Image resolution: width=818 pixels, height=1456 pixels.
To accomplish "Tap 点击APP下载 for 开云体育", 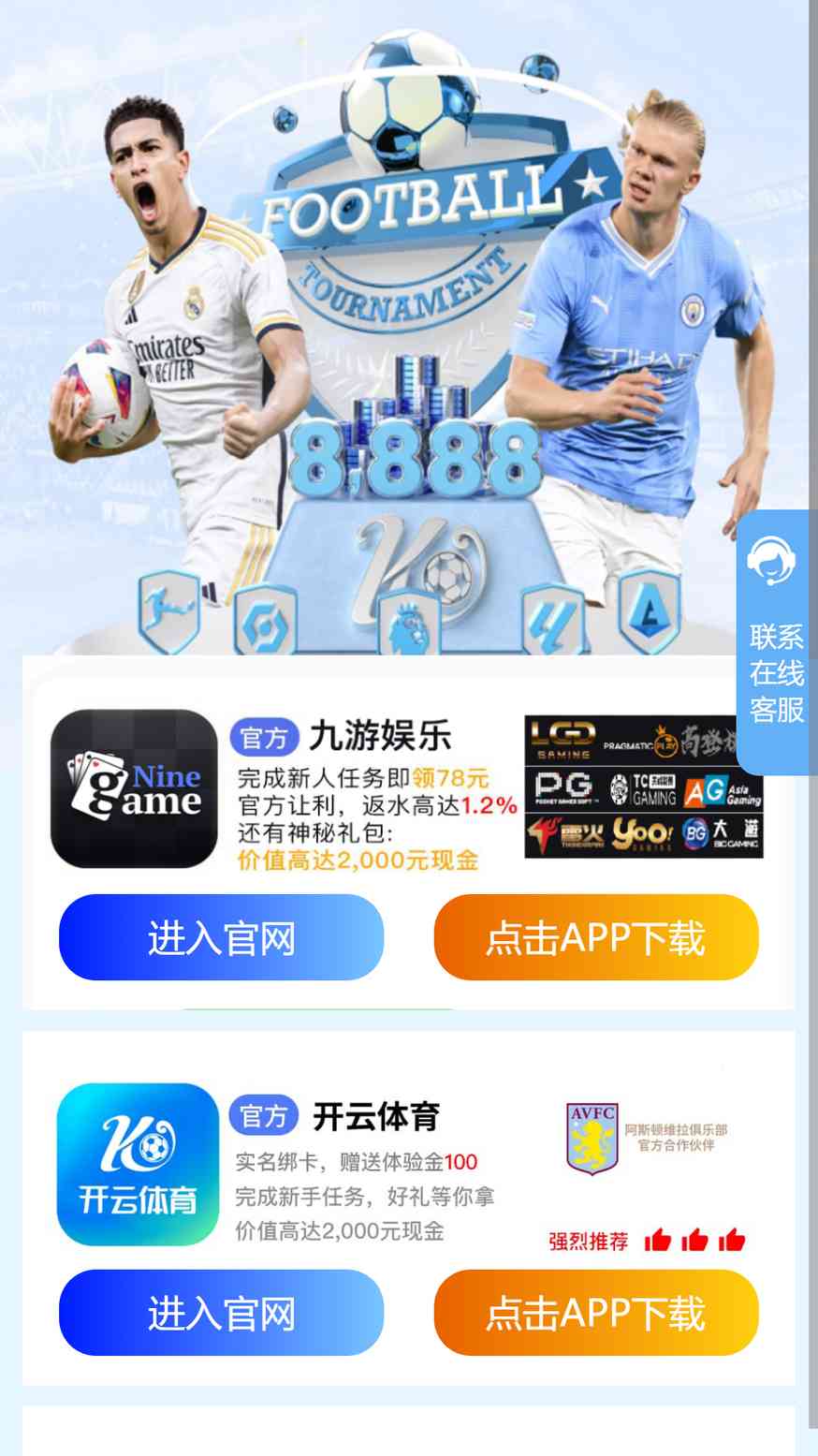I will click(x=596, y=1313).
